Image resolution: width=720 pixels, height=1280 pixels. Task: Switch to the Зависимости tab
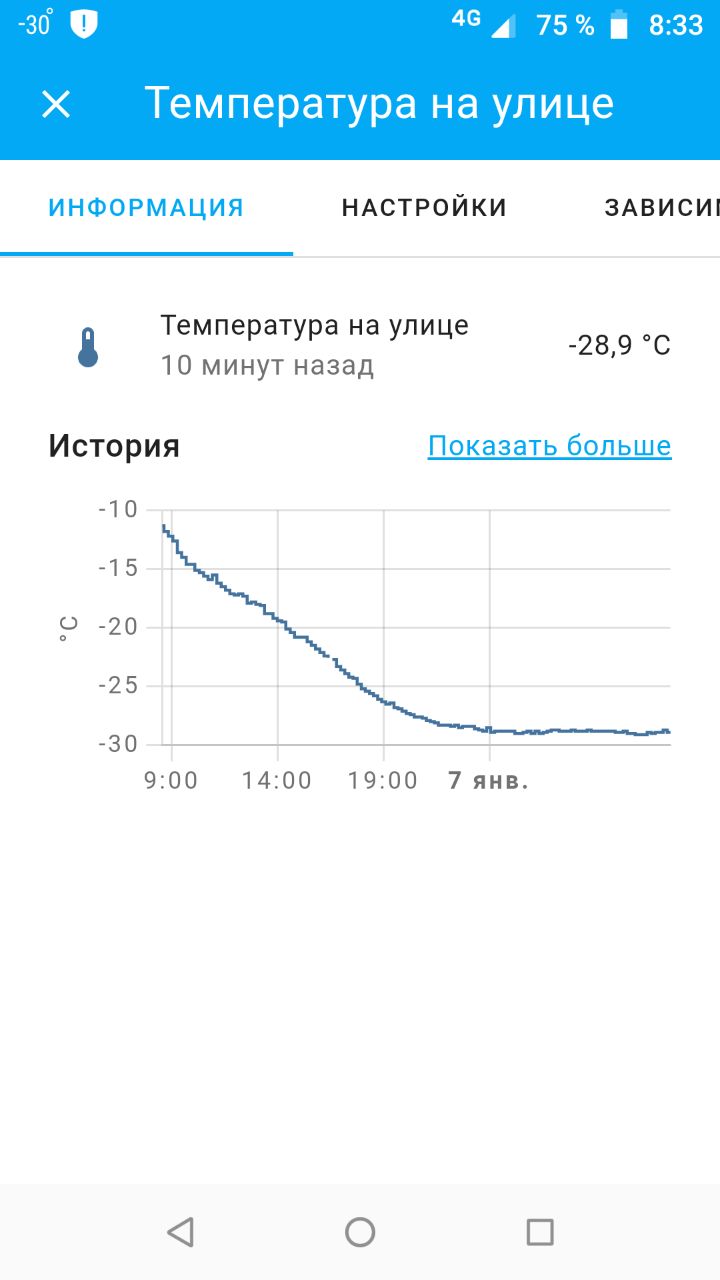click(x=661, y=208)
